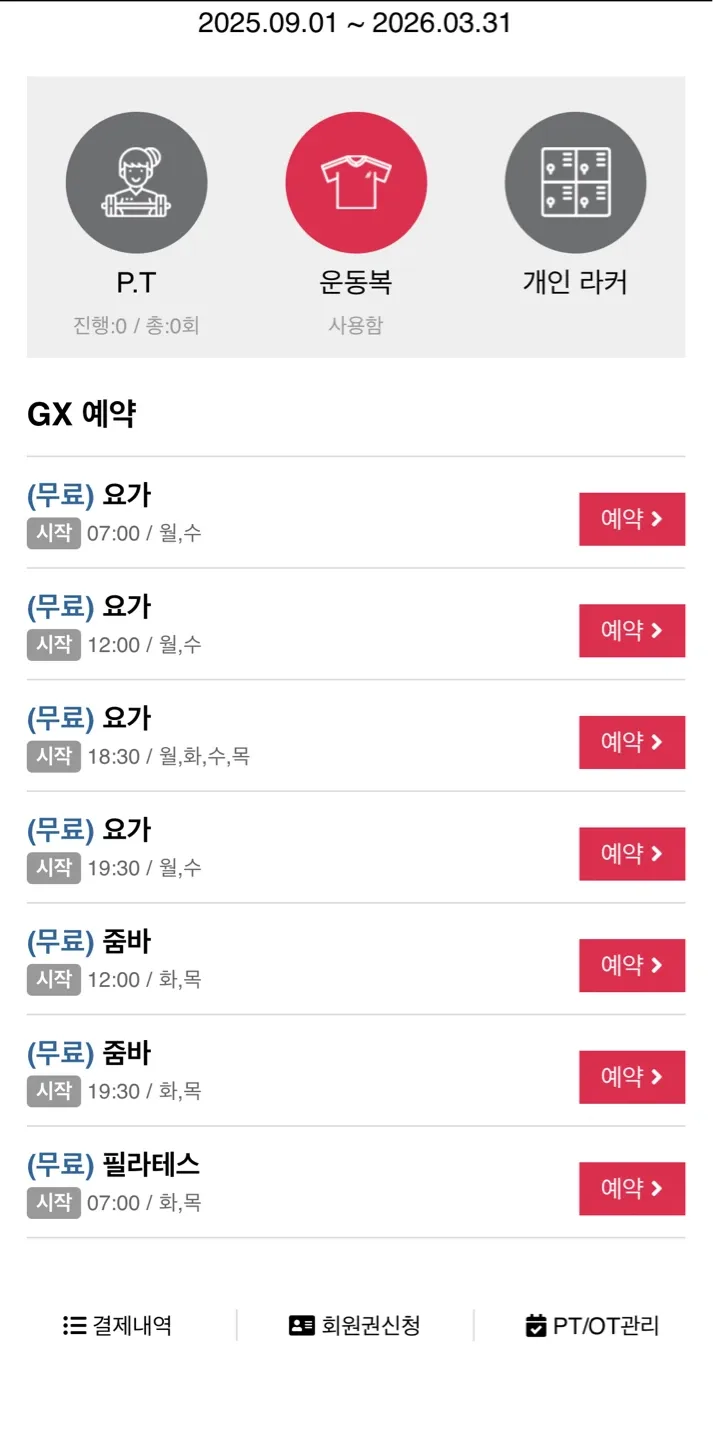This screenshot has width=713, height=1440.
Task: Go to 회원권신청 membership application
Action: pyautogui.click(x=355, y=1326)
